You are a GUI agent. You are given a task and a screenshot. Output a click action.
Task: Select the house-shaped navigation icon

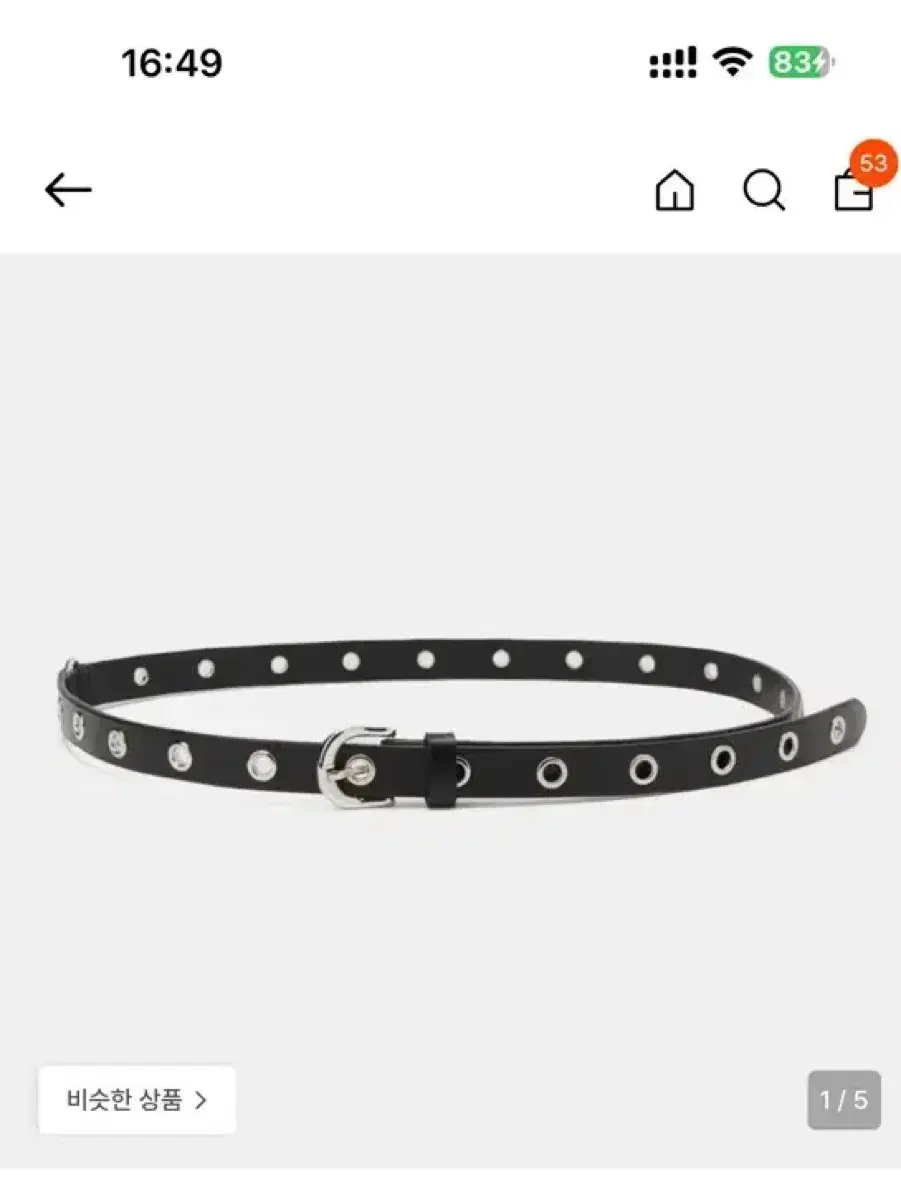pyautogui.click(x=676, y=190)
